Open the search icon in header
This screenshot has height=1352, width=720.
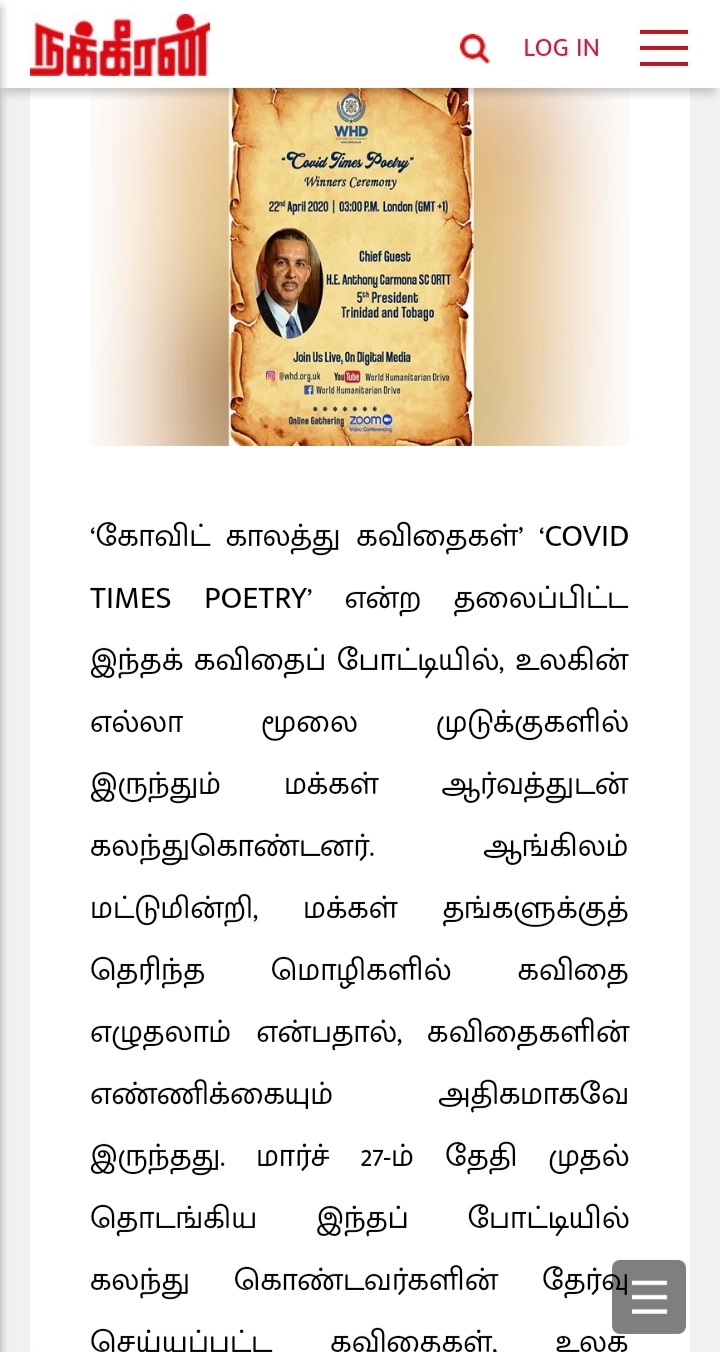(x=474, y=48)
